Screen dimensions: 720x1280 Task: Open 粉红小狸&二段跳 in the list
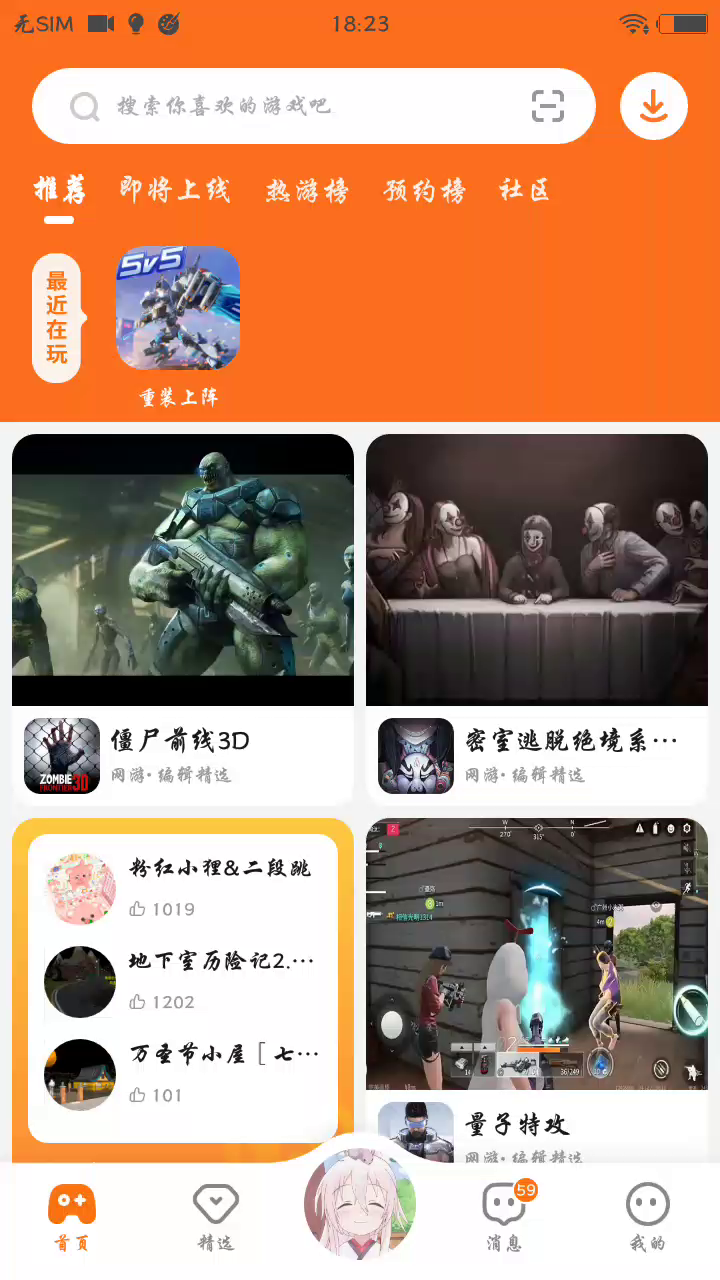point(183,887)
